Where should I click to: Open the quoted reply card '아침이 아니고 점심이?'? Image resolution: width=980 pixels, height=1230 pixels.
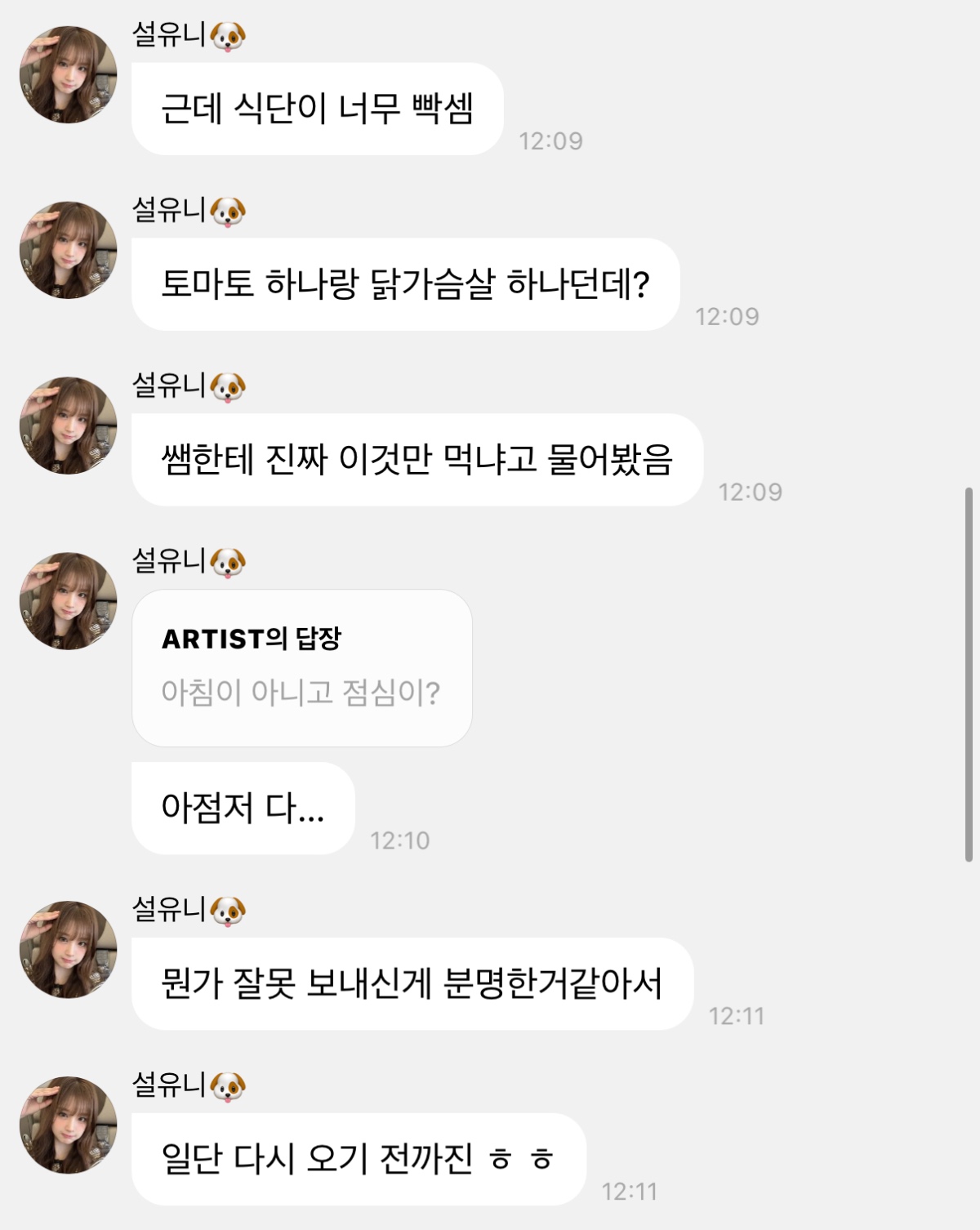tap(301, 667)
